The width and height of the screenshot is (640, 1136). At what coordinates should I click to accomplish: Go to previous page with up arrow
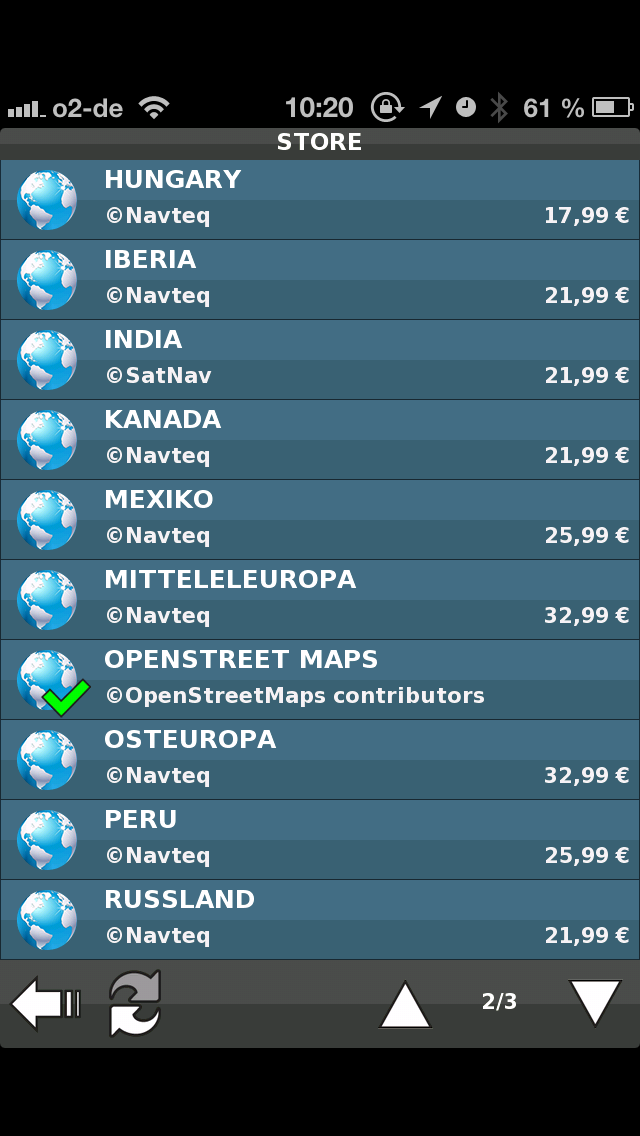pyautogui.click(x=405, y=1004)
